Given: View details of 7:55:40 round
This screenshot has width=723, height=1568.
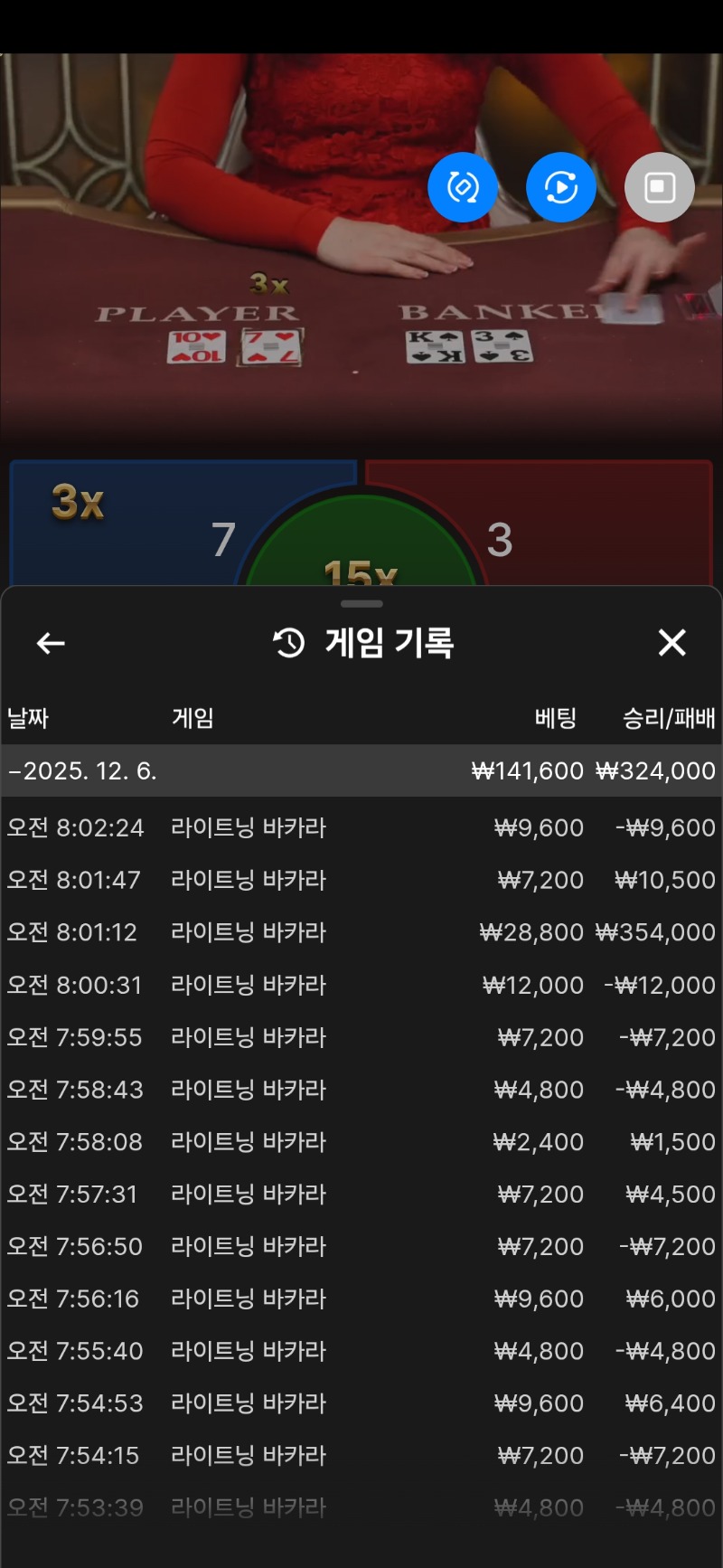Looking at the screenshot, I should point(361,1351).
